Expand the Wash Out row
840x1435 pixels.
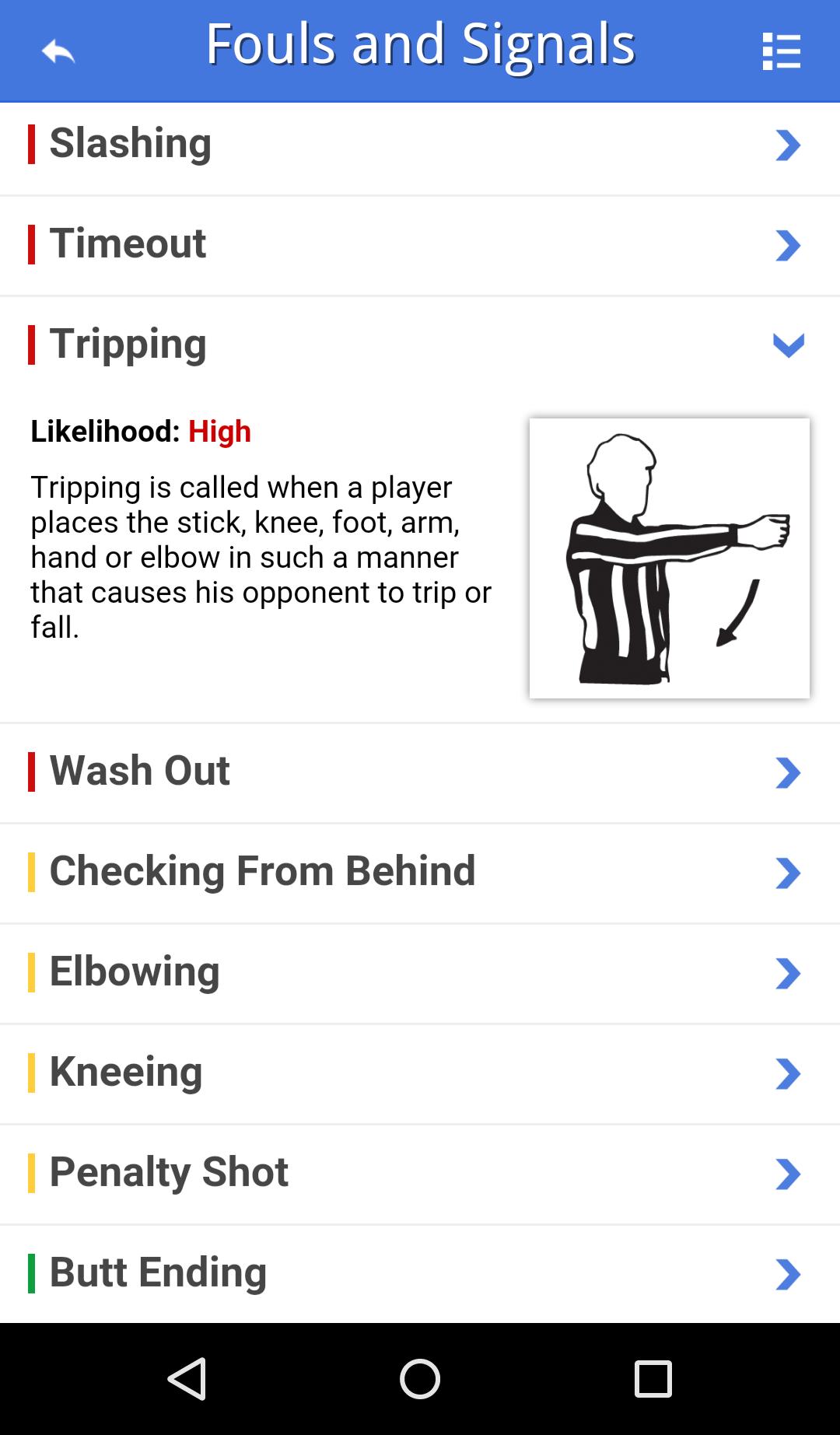420,772
